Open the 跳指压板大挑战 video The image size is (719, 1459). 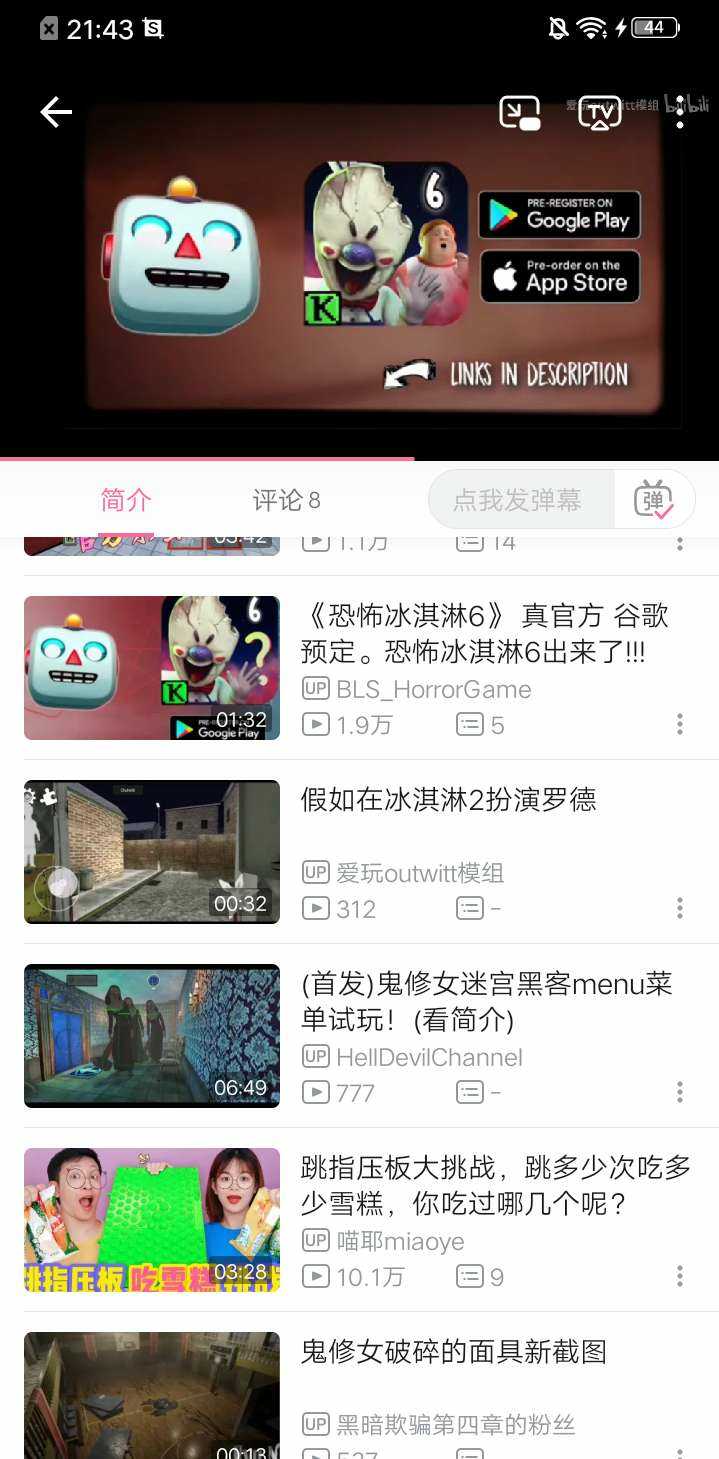pos(496,1185)
